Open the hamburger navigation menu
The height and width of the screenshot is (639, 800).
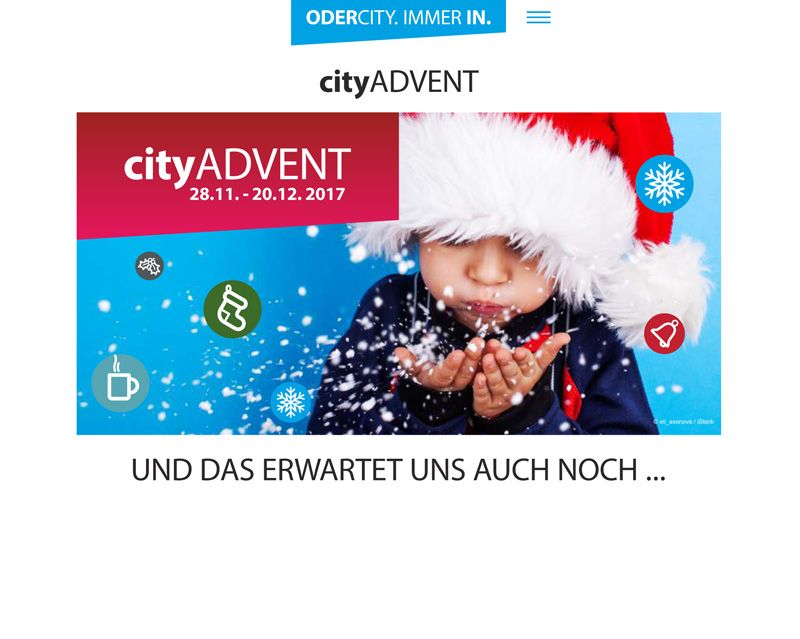tap(538, 18)
